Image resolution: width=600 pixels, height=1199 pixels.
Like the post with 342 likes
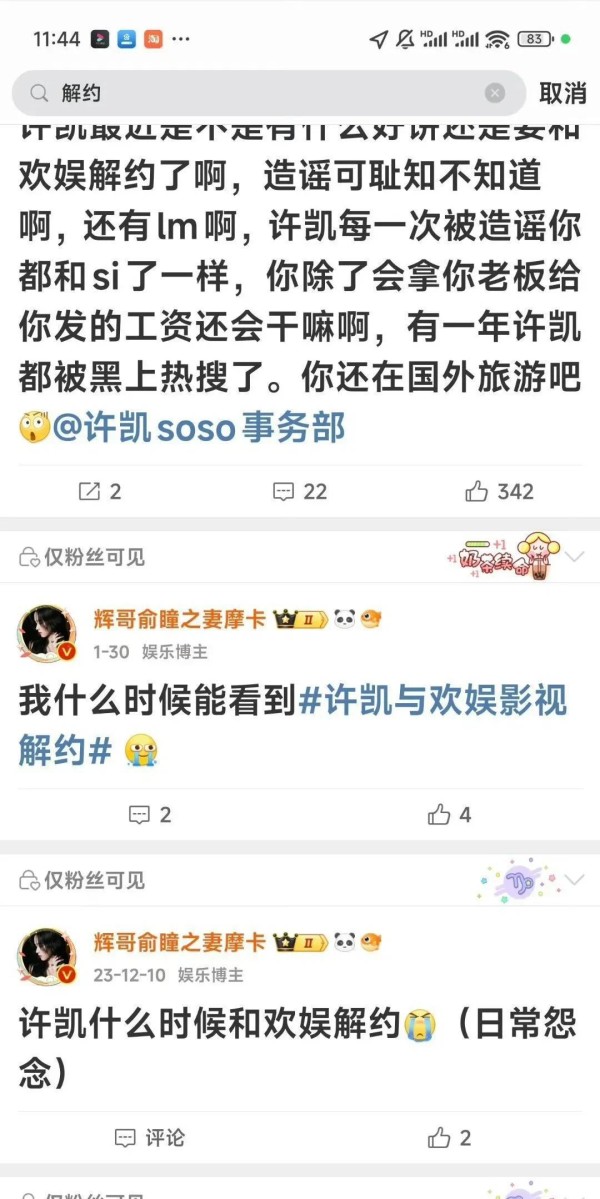499,491
